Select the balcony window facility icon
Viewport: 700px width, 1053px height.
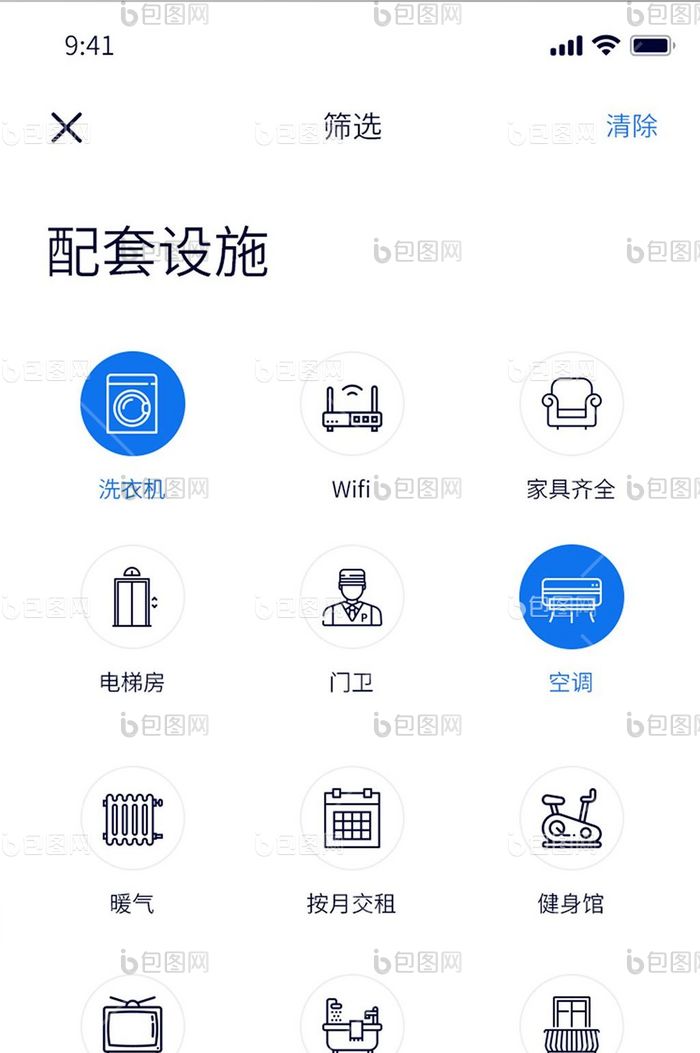(x=571, y=1020)
